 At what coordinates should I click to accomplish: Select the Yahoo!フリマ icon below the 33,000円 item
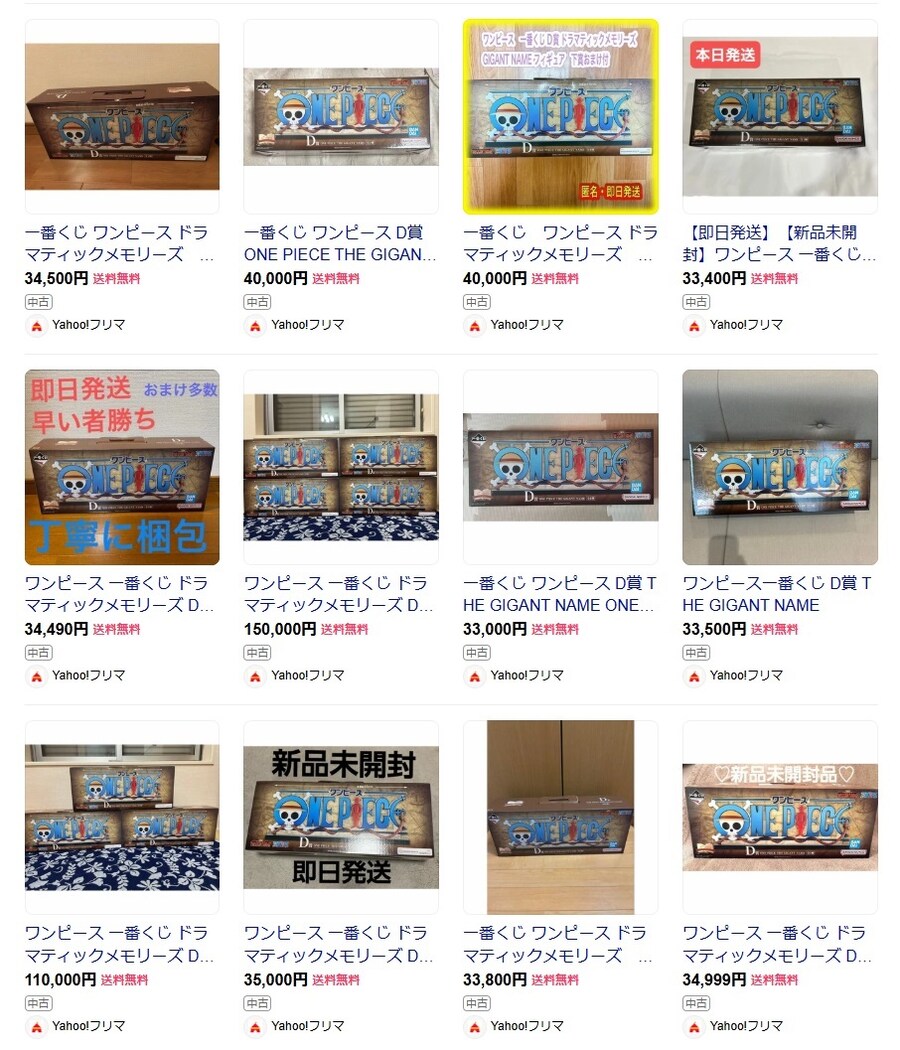[475, 675]
